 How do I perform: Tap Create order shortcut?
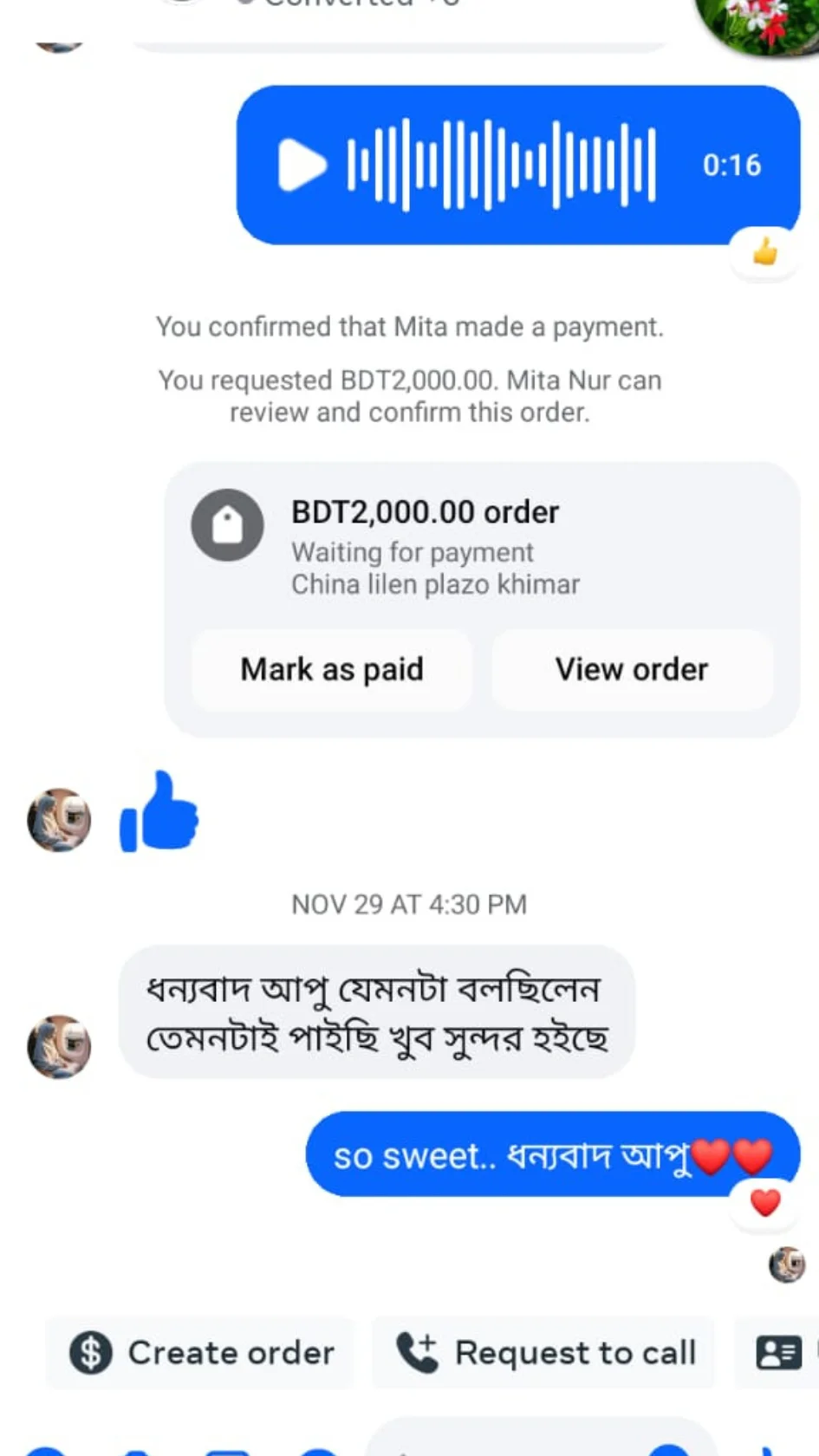point(201,1353)
